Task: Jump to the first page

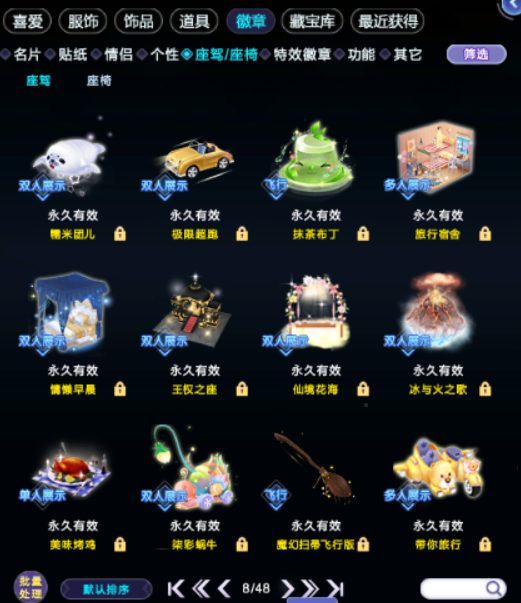Action: click(176, 588)
